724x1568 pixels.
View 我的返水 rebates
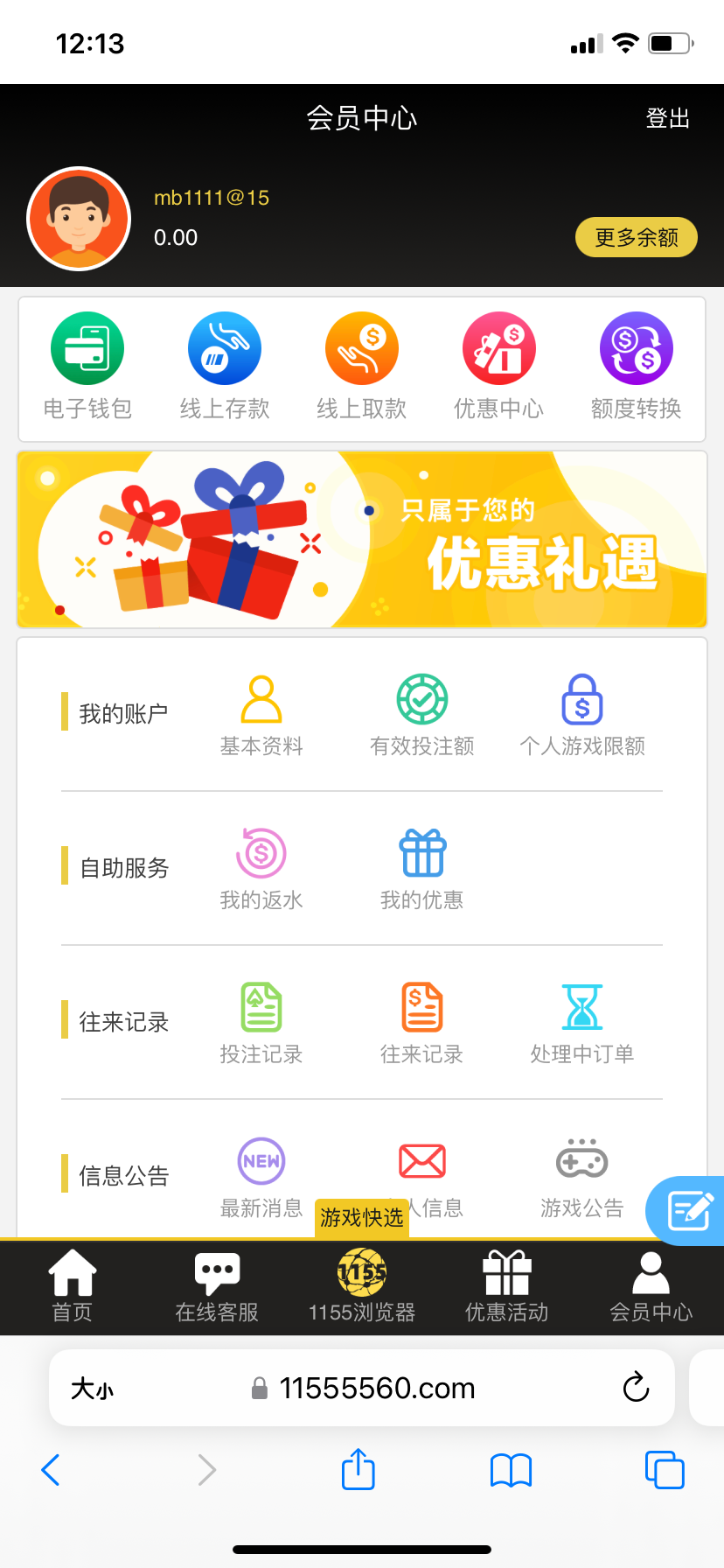(x=261, y=870)
